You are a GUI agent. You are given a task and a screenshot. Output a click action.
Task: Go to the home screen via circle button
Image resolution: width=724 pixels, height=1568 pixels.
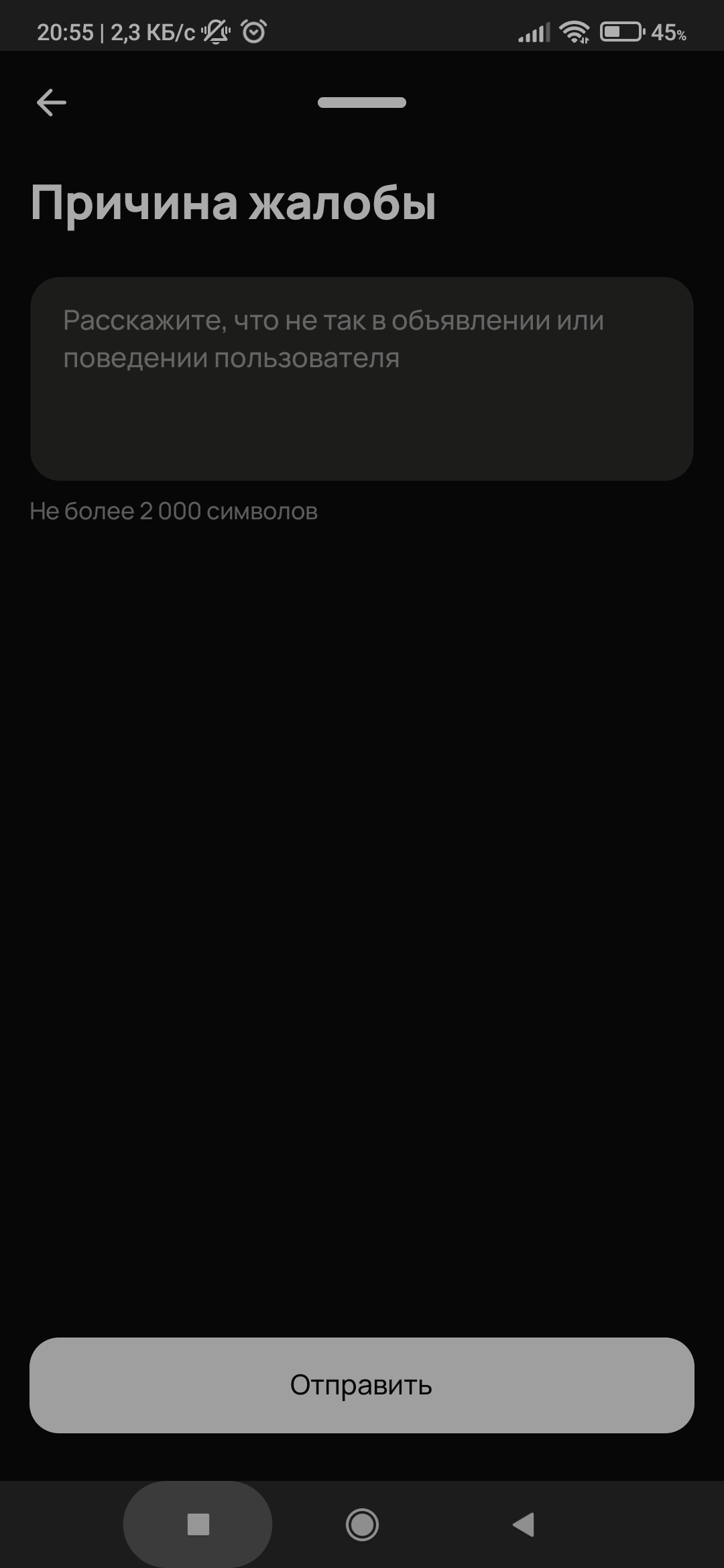click(362, 1524)
